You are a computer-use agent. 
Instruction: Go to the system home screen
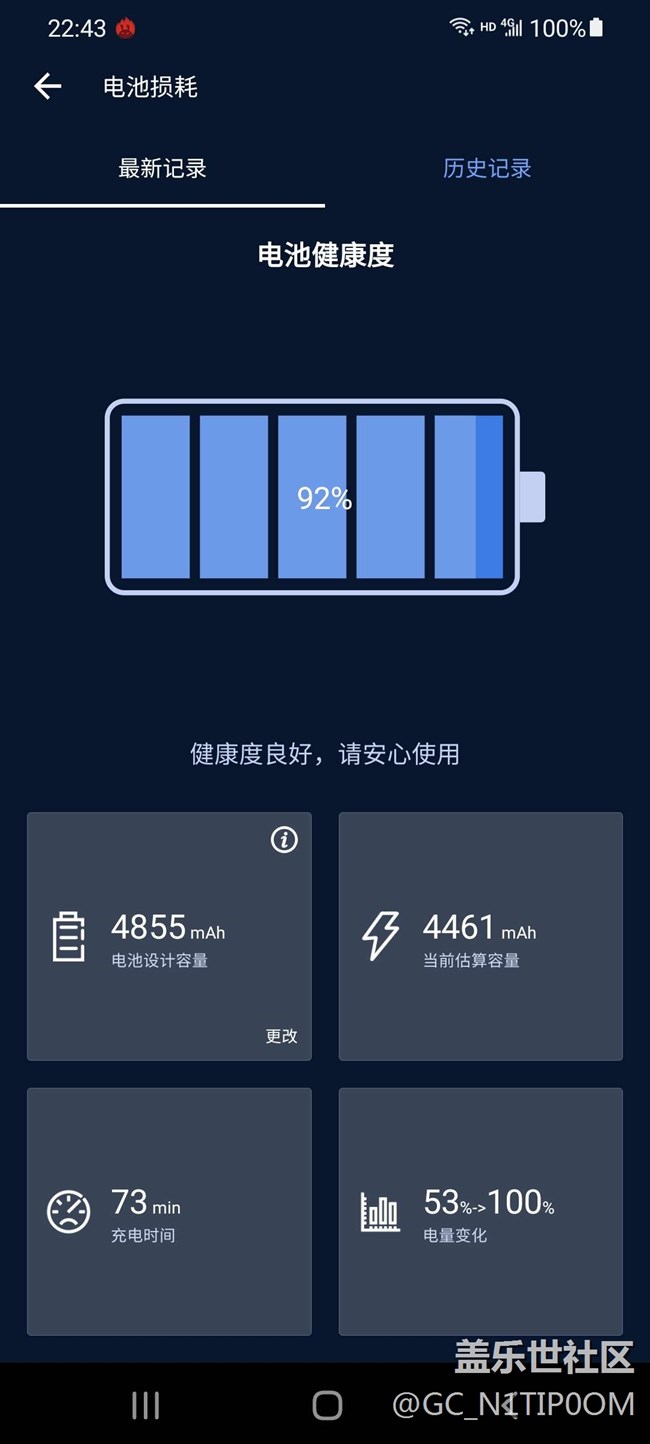coord(327,1405)
